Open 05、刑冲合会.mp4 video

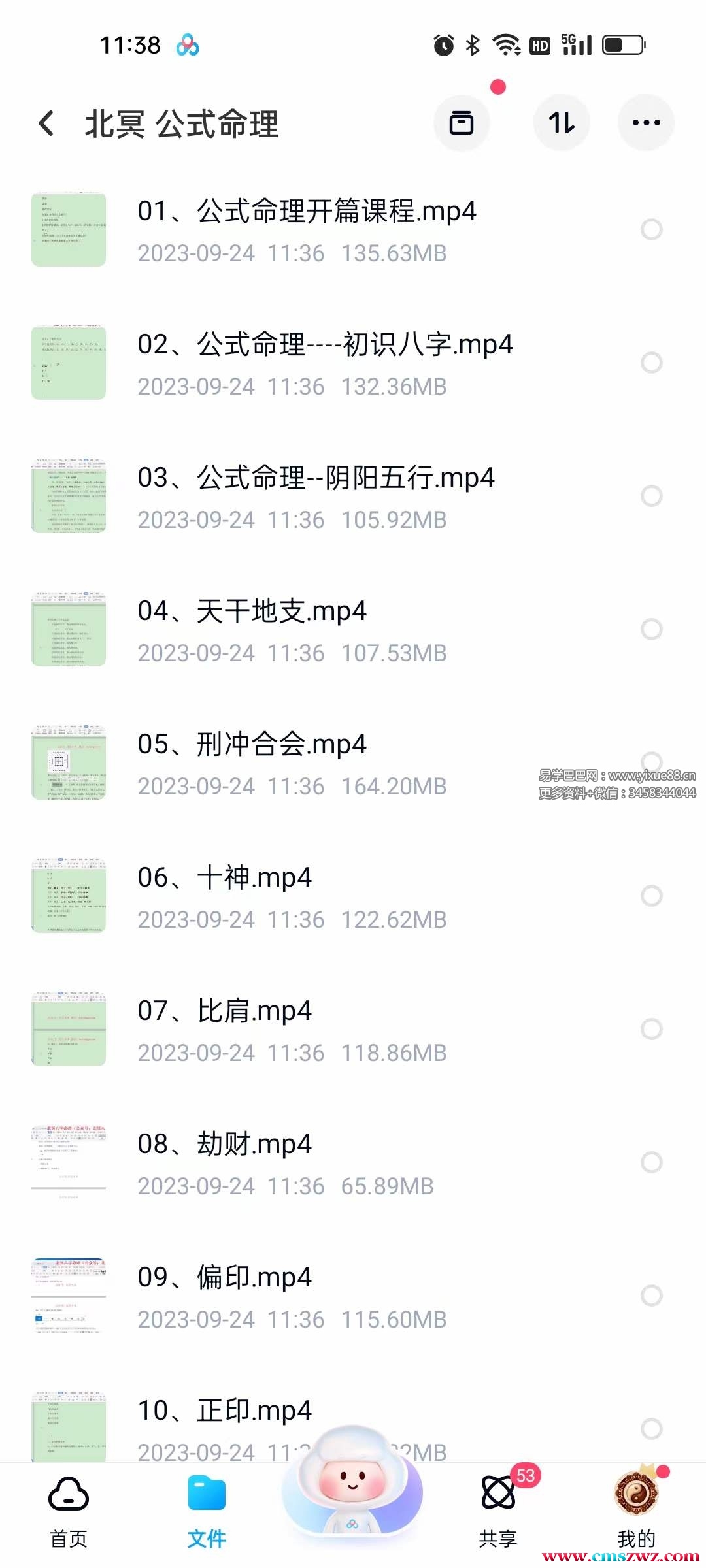[x=252, y=745]
